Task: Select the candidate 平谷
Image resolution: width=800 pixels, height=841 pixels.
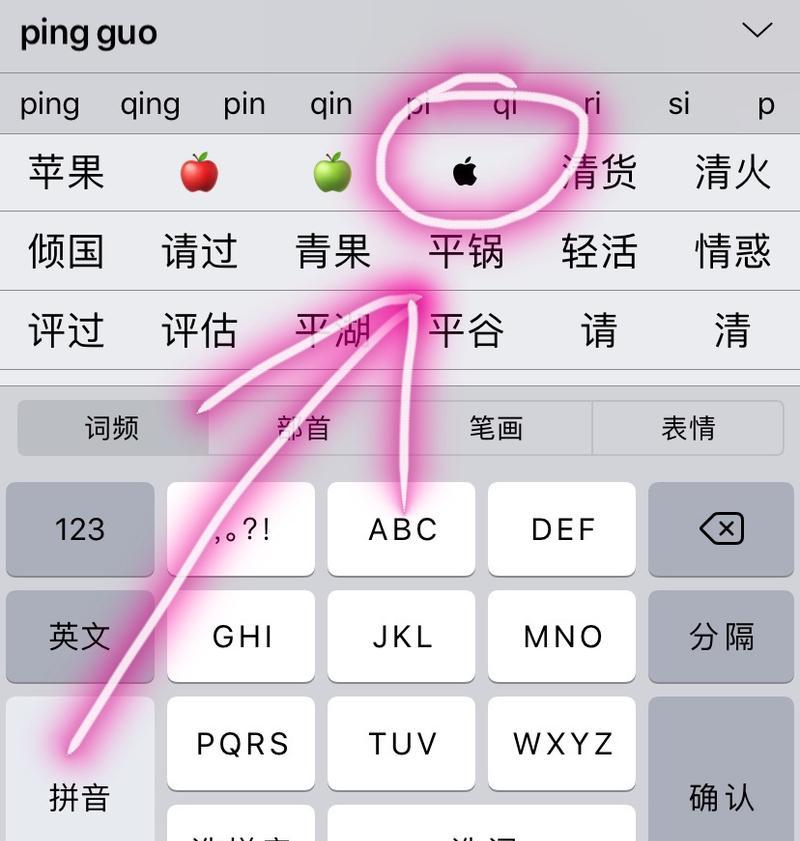Action: [x=466, y=330]
